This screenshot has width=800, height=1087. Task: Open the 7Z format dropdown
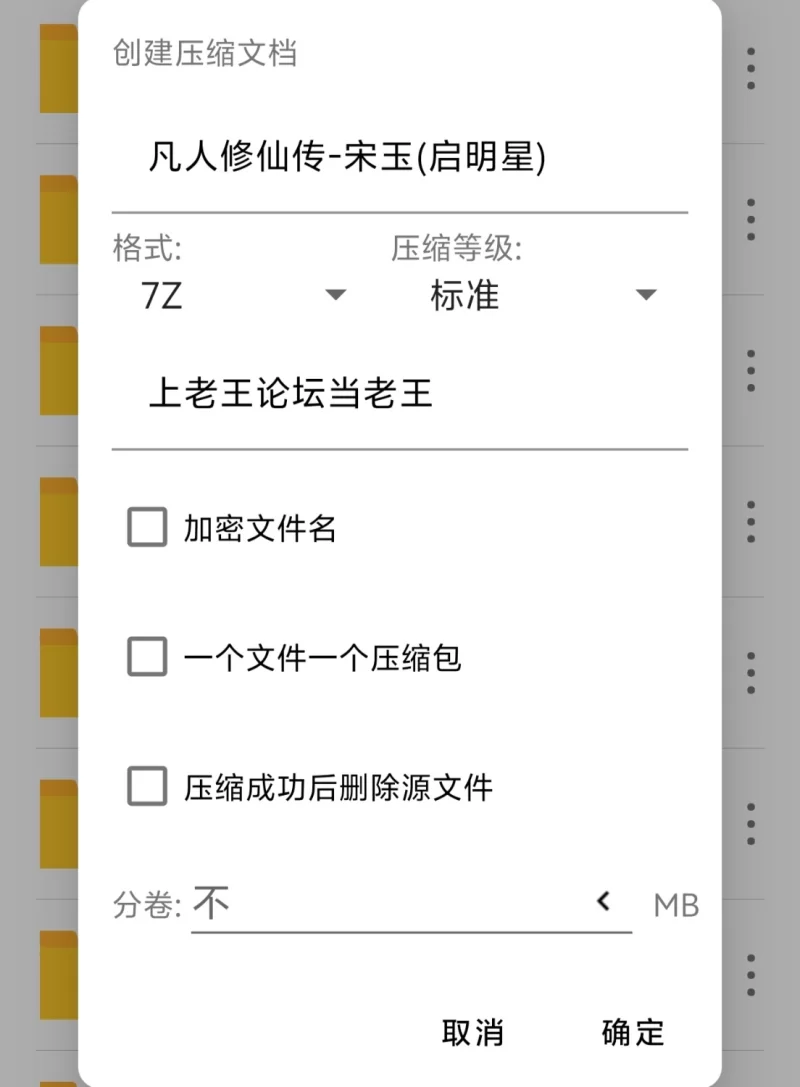coord(240,295)
